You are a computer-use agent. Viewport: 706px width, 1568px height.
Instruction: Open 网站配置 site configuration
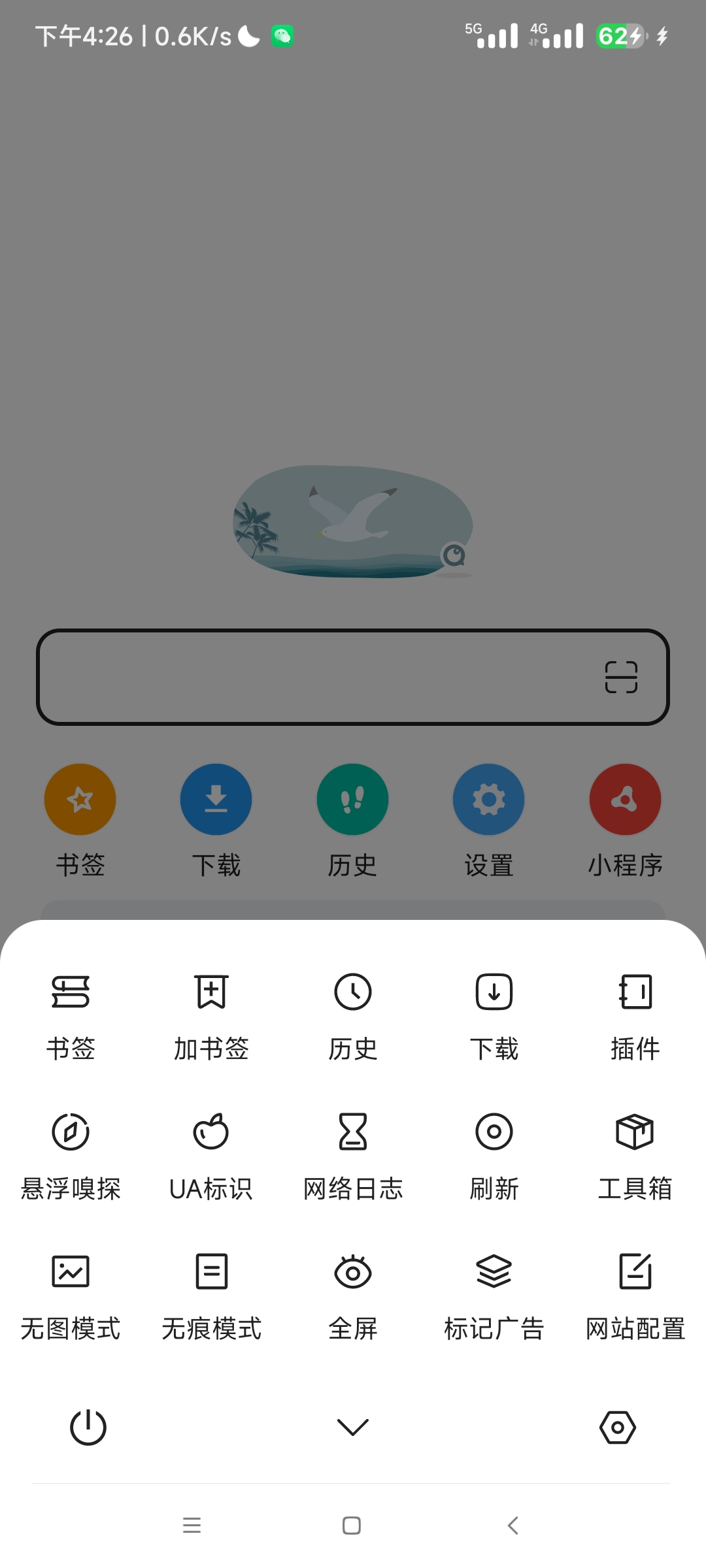pos(635,1294)
